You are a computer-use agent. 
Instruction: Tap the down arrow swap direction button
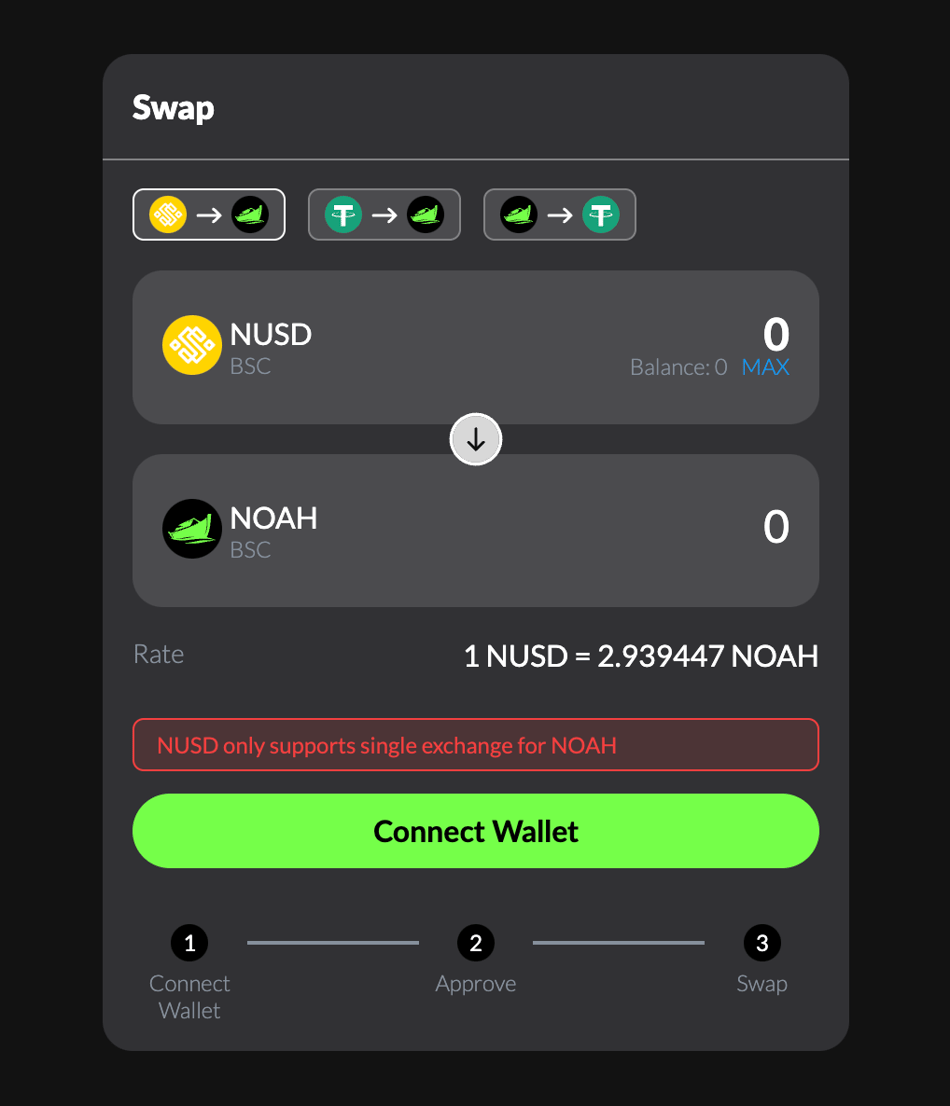click(476, 439)
